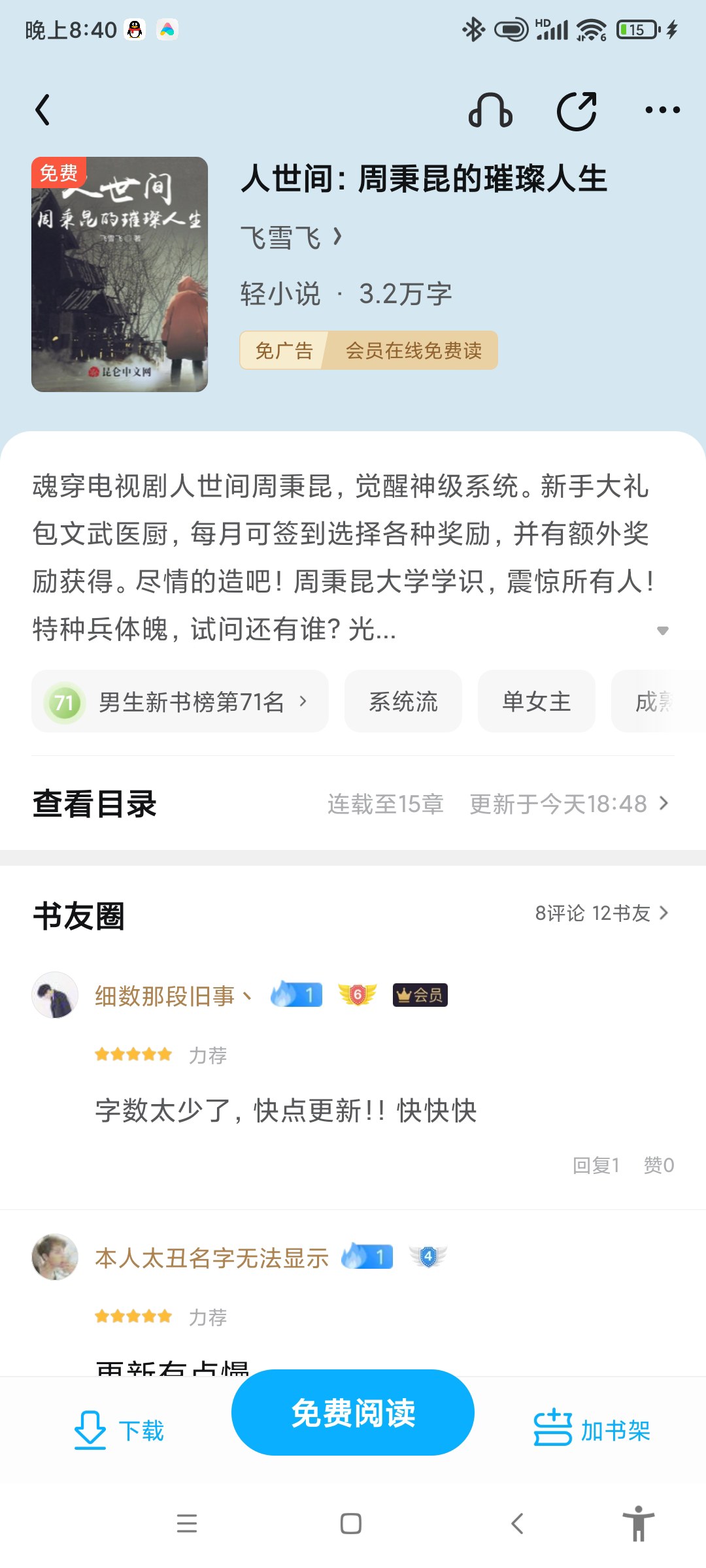The height and width of the screenshot is (1568, 706).
Task: Open author 飞雪飞's page
Action: coord(291,237)
